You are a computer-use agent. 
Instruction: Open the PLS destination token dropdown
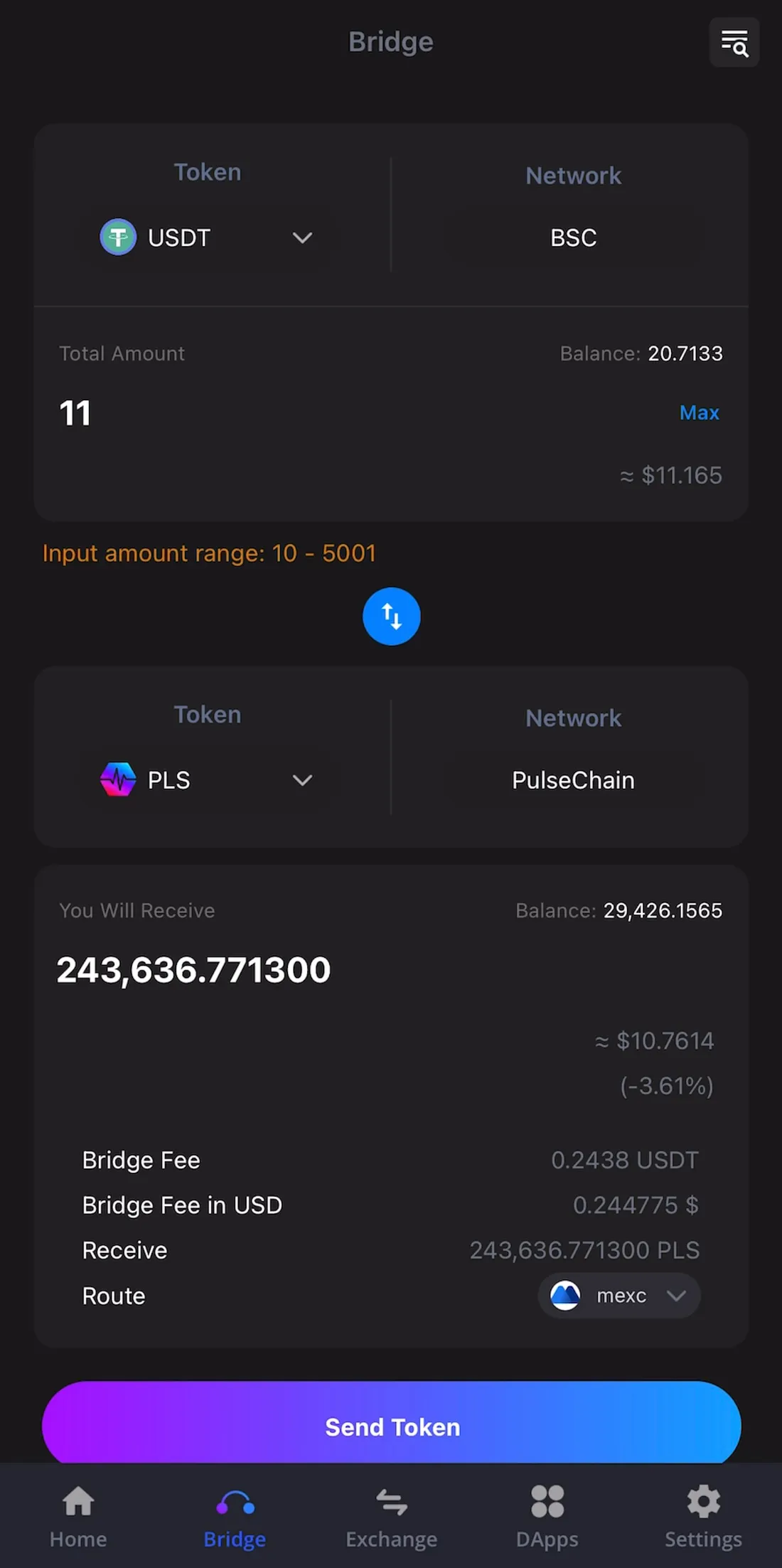(207, 780)
